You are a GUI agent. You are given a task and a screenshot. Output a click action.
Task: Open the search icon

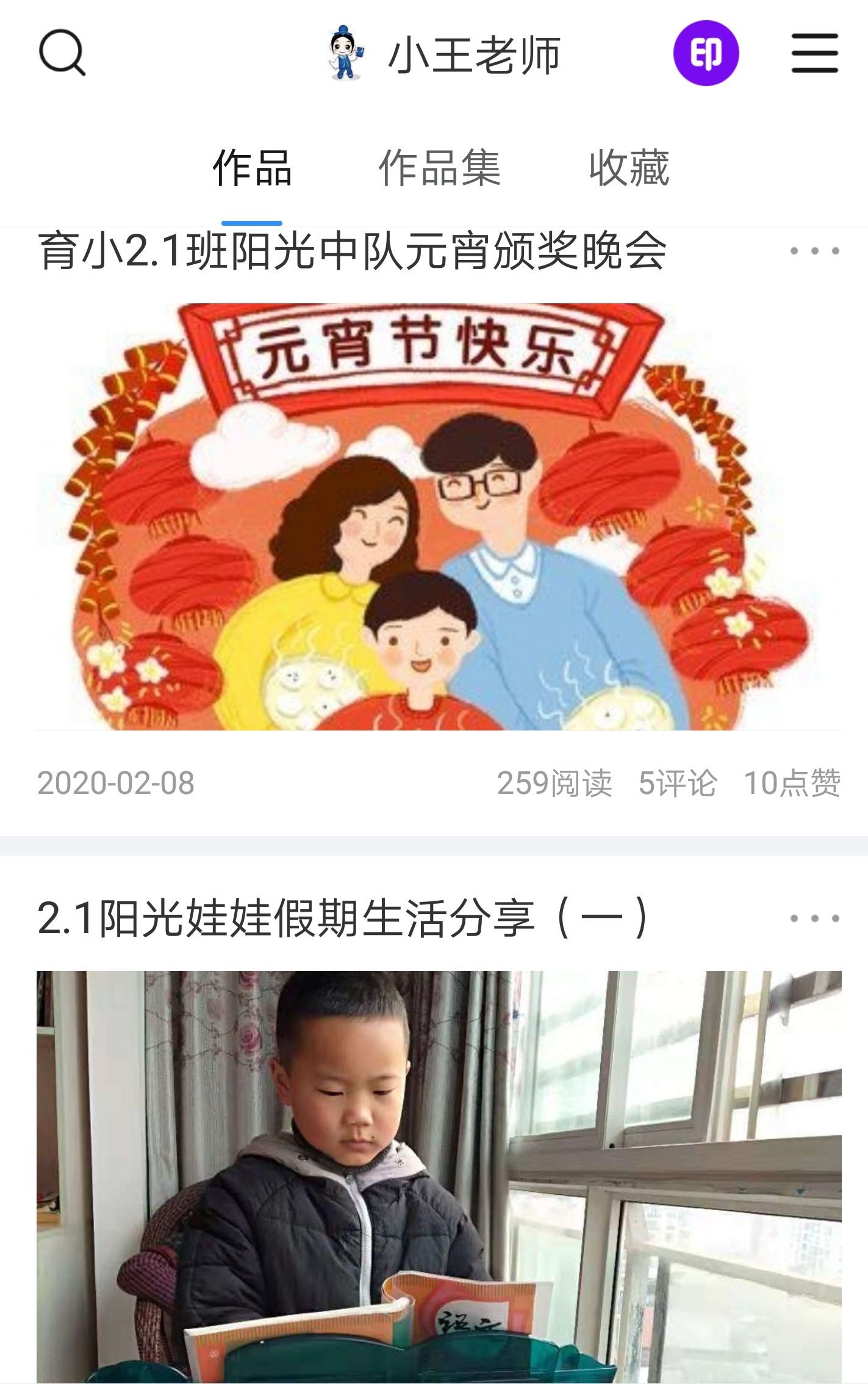(62, 53)
